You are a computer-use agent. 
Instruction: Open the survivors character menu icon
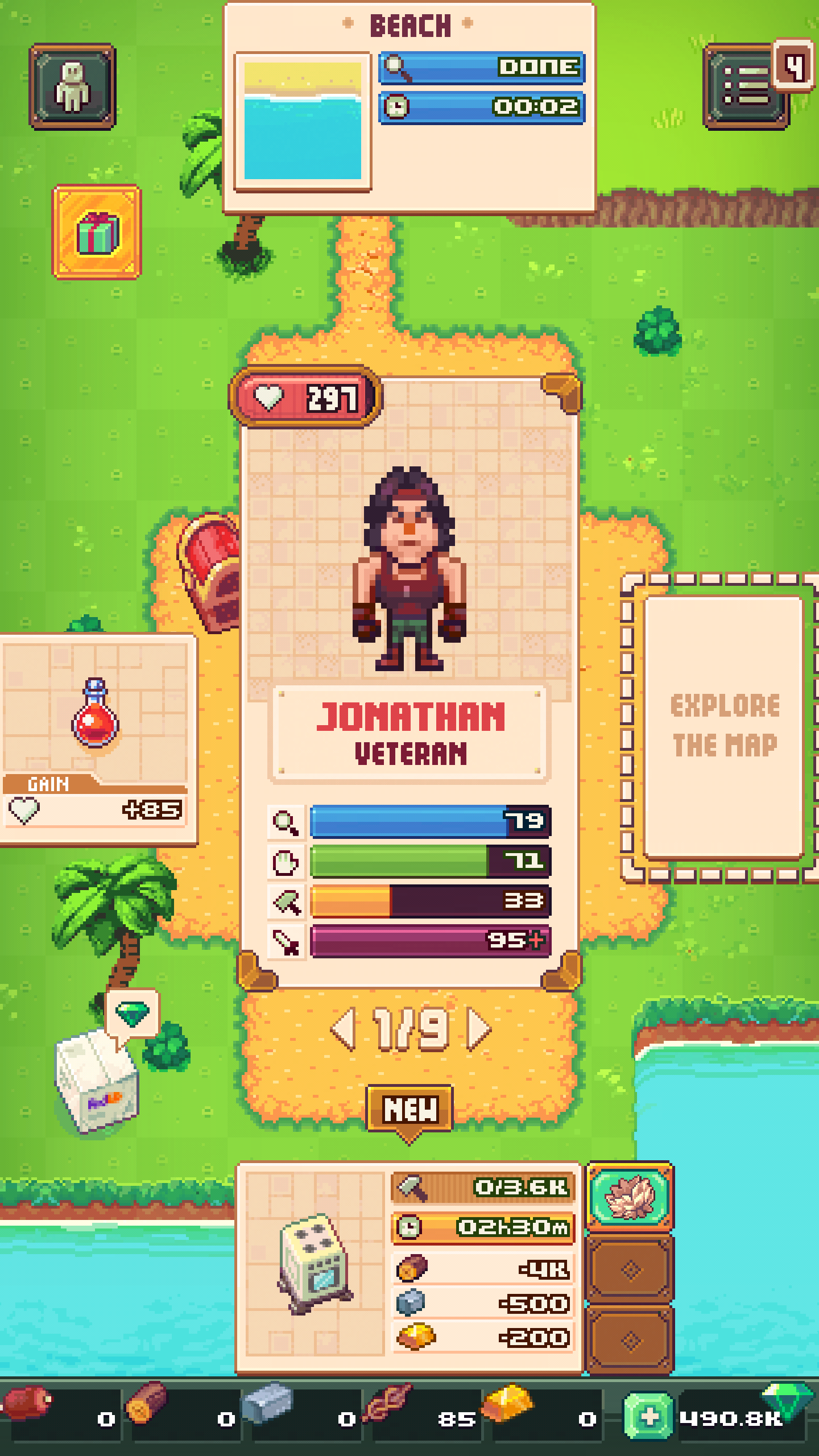click(x=72, y=87)
